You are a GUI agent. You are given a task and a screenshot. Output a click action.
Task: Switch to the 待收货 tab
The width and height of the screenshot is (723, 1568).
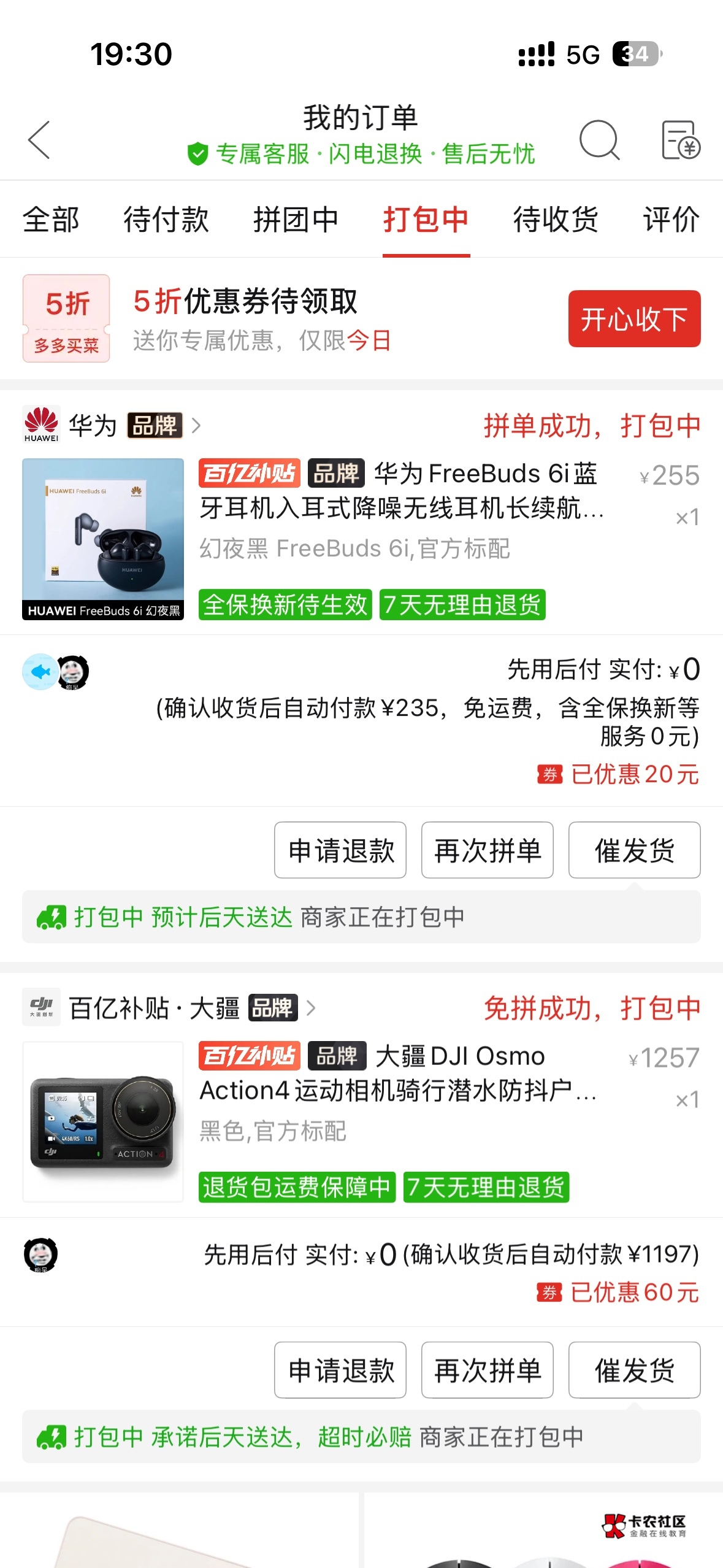pos(556,220)
